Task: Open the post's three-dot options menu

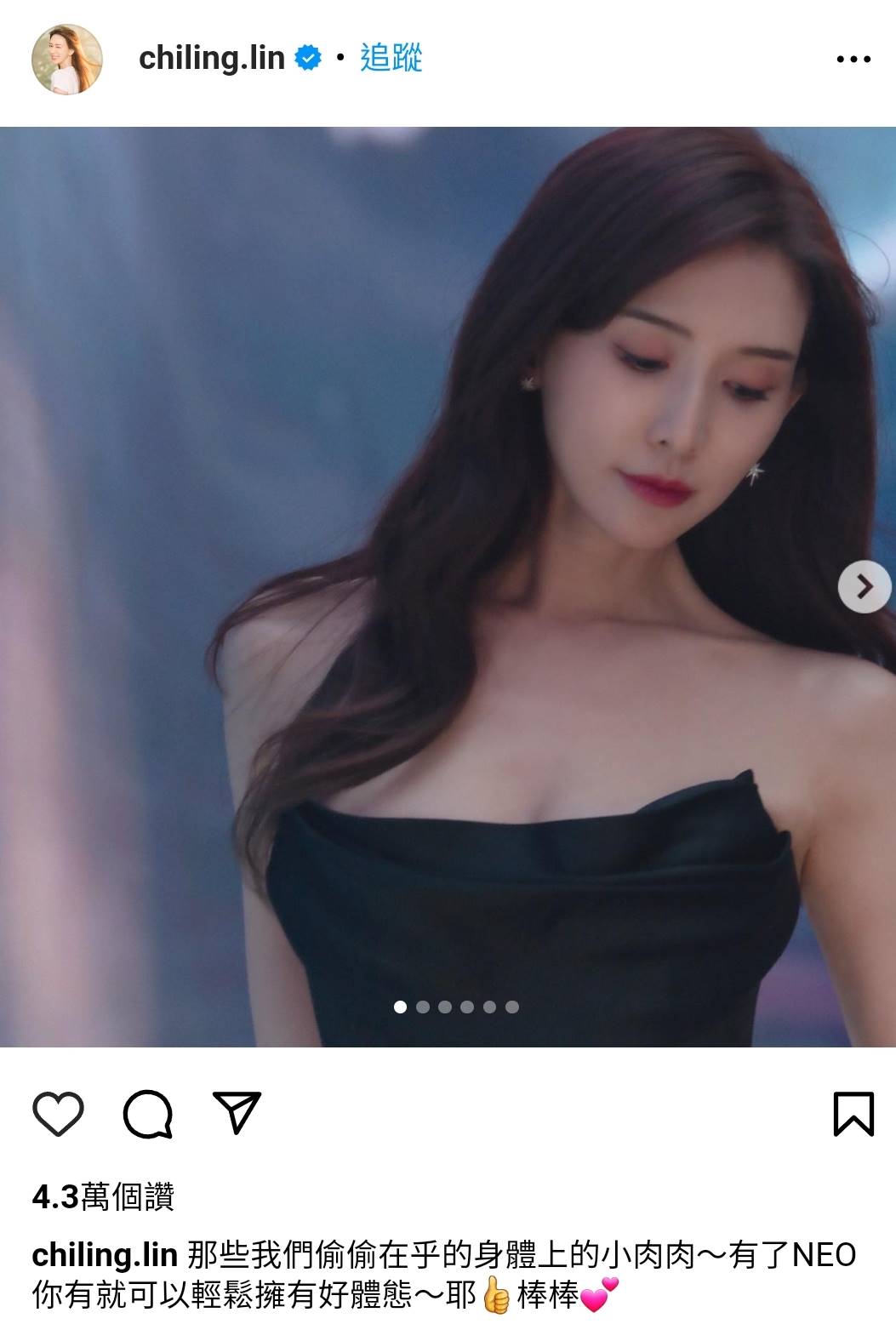Action: tap(853, 59)
